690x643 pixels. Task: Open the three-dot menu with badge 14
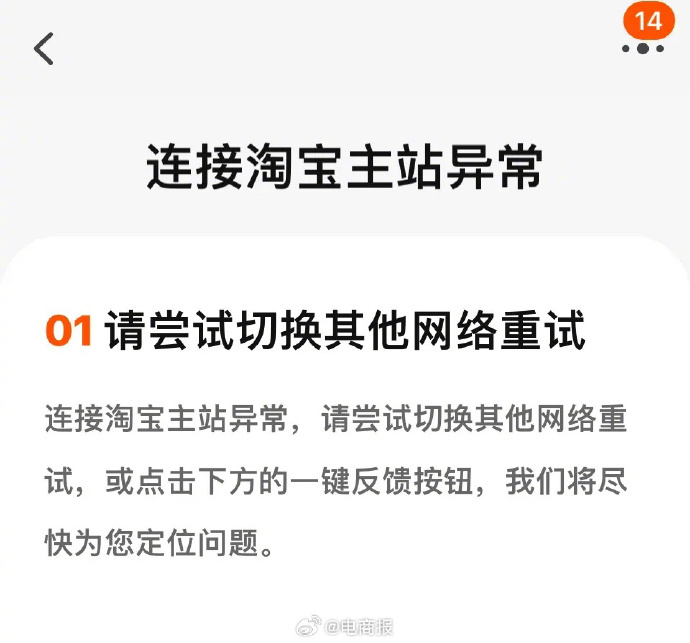[x=642, y=47]
